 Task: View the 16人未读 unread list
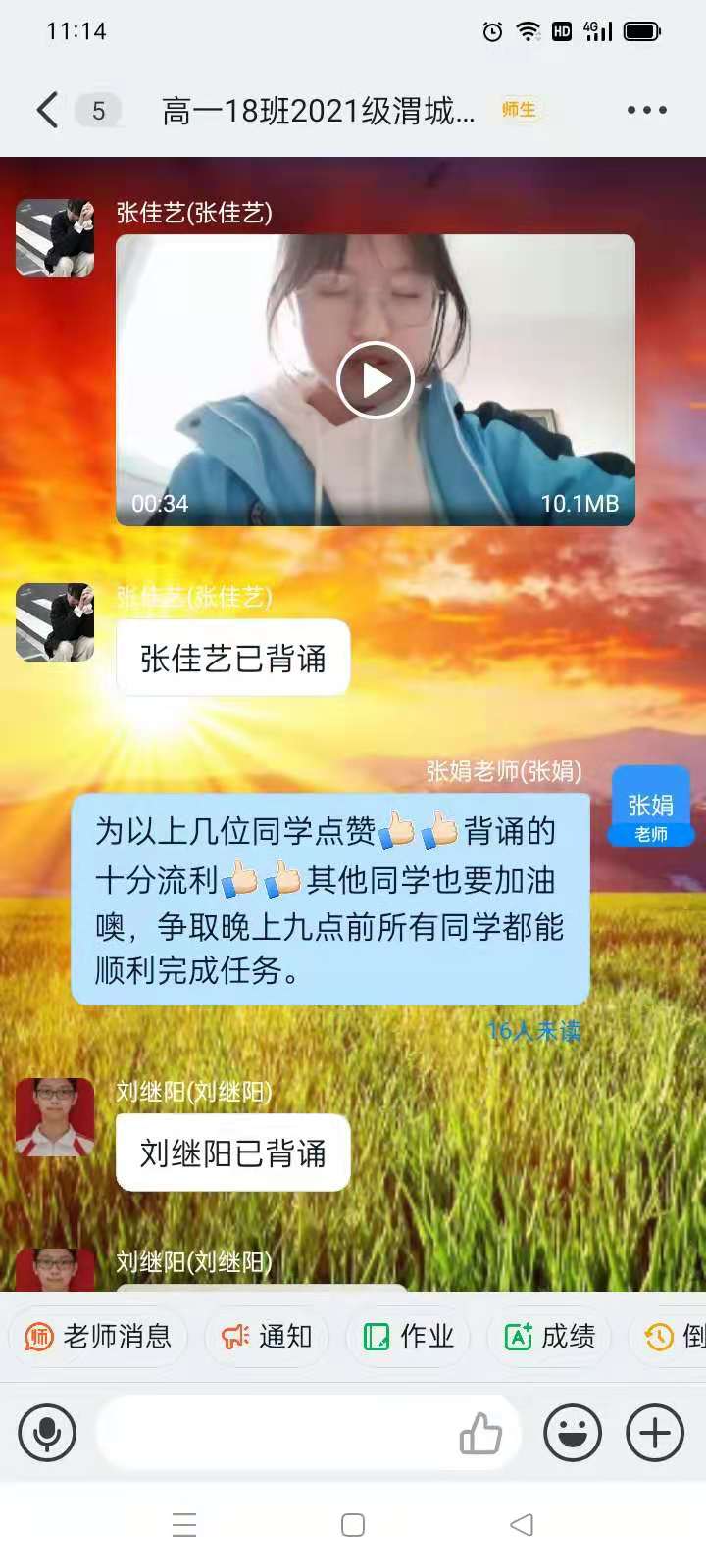click(x=534, y=1031)
